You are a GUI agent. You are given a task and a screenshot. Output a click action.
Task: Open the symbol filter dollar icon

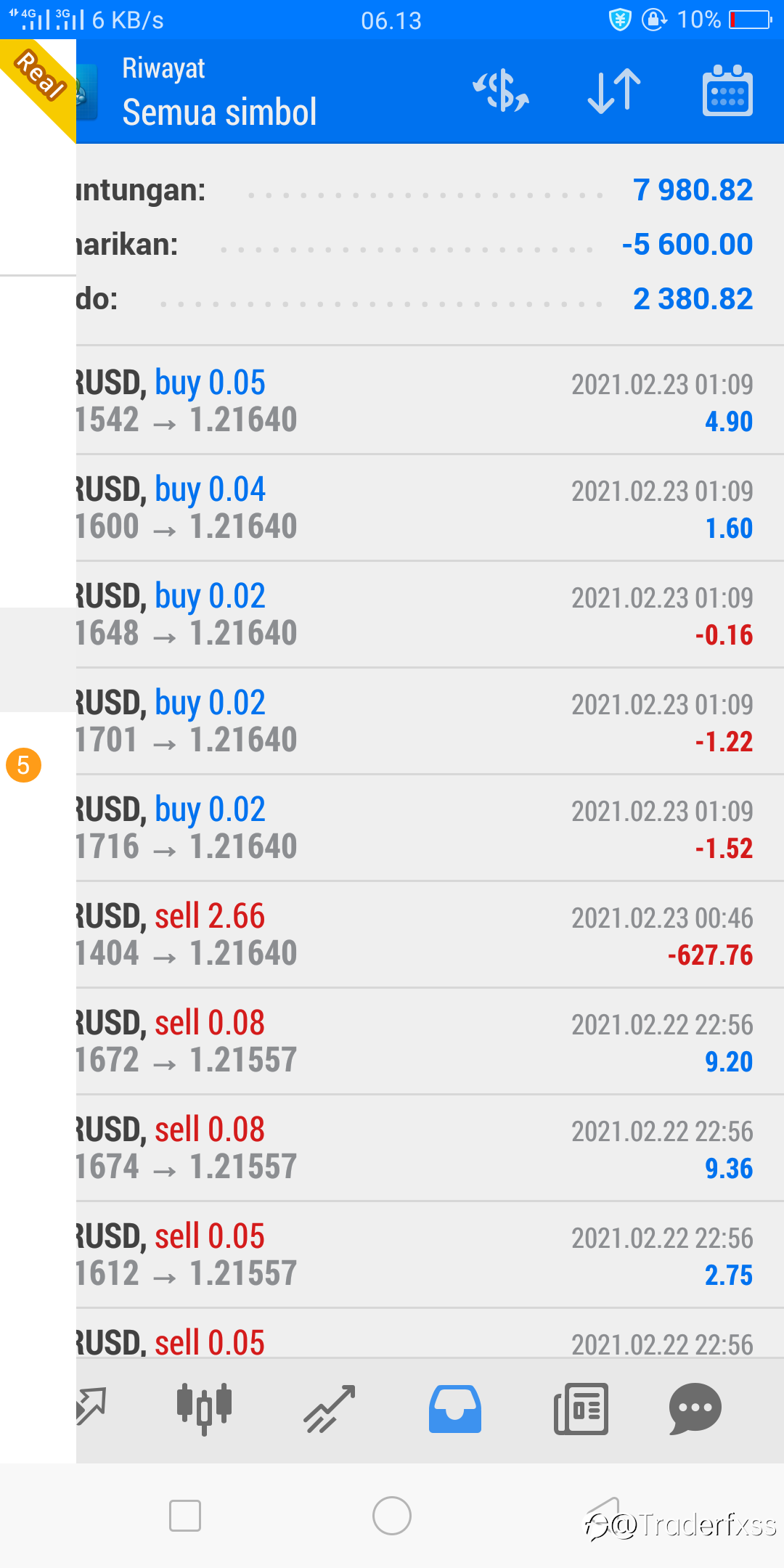coord(501,91)
